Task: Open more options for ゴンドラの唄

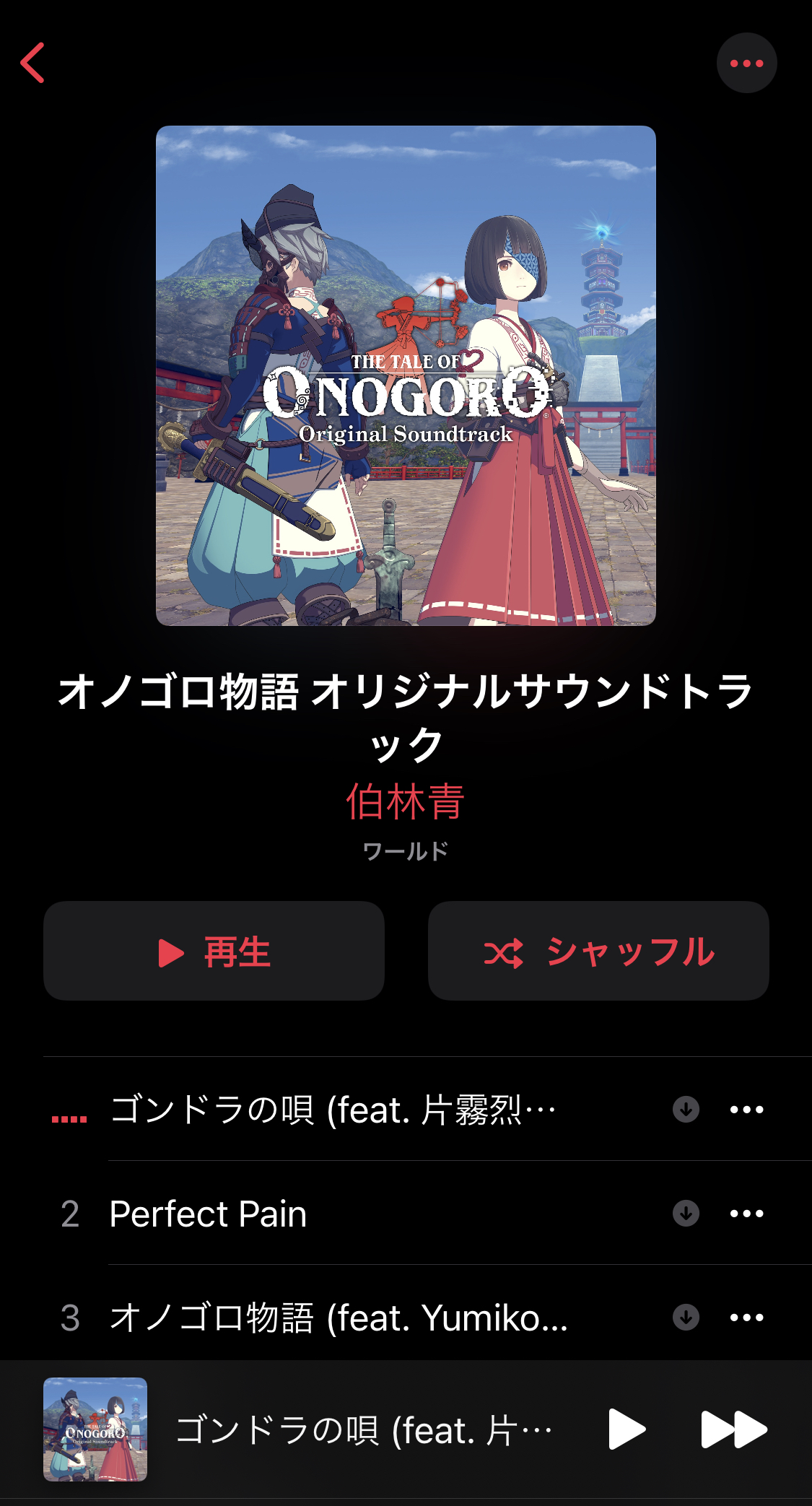Action: point(746,1110)
